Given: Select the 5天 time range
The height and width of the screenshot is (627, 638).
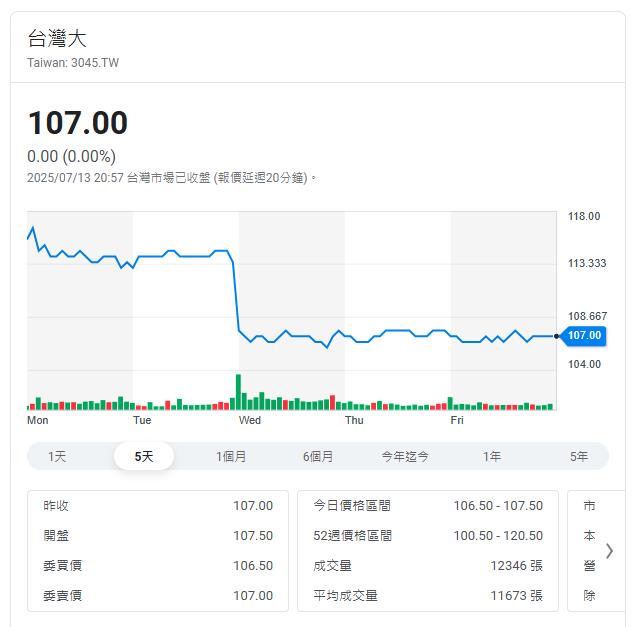Looking at the screenshot, I should coord(144,456).
